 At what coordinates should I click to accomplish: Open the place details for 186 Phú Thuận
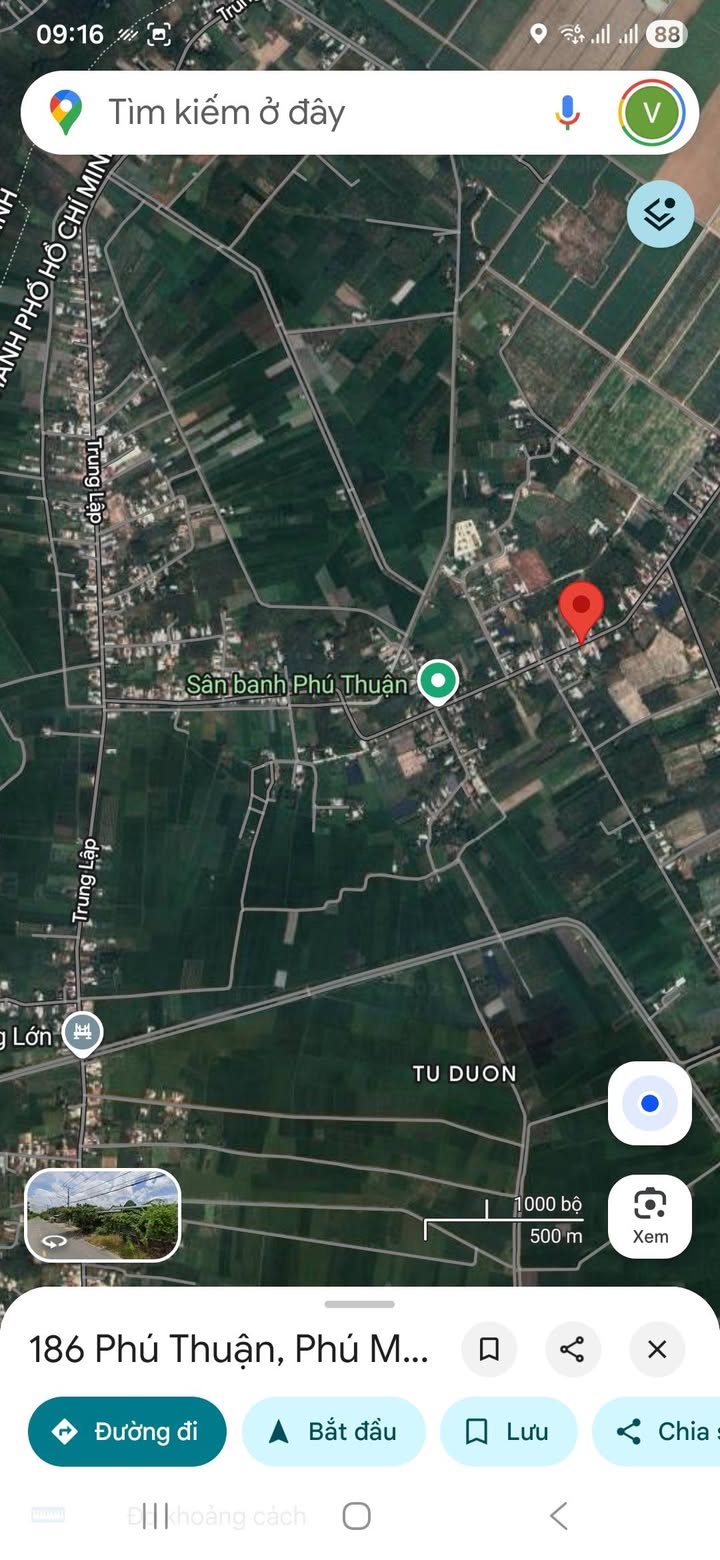click(229, 1350)
